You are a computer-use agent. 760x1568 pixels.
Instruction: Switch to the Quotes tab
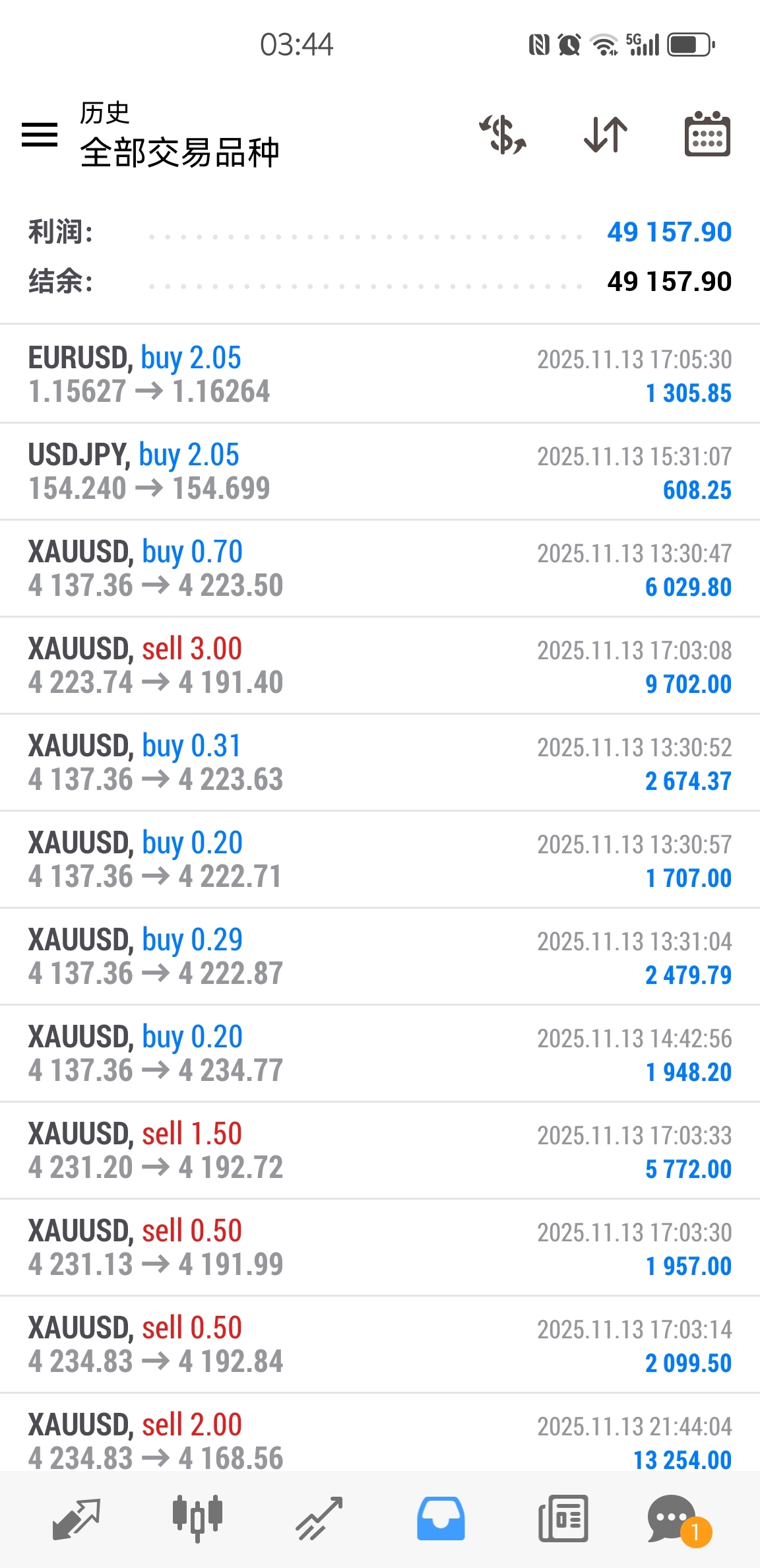[76, 1518]
